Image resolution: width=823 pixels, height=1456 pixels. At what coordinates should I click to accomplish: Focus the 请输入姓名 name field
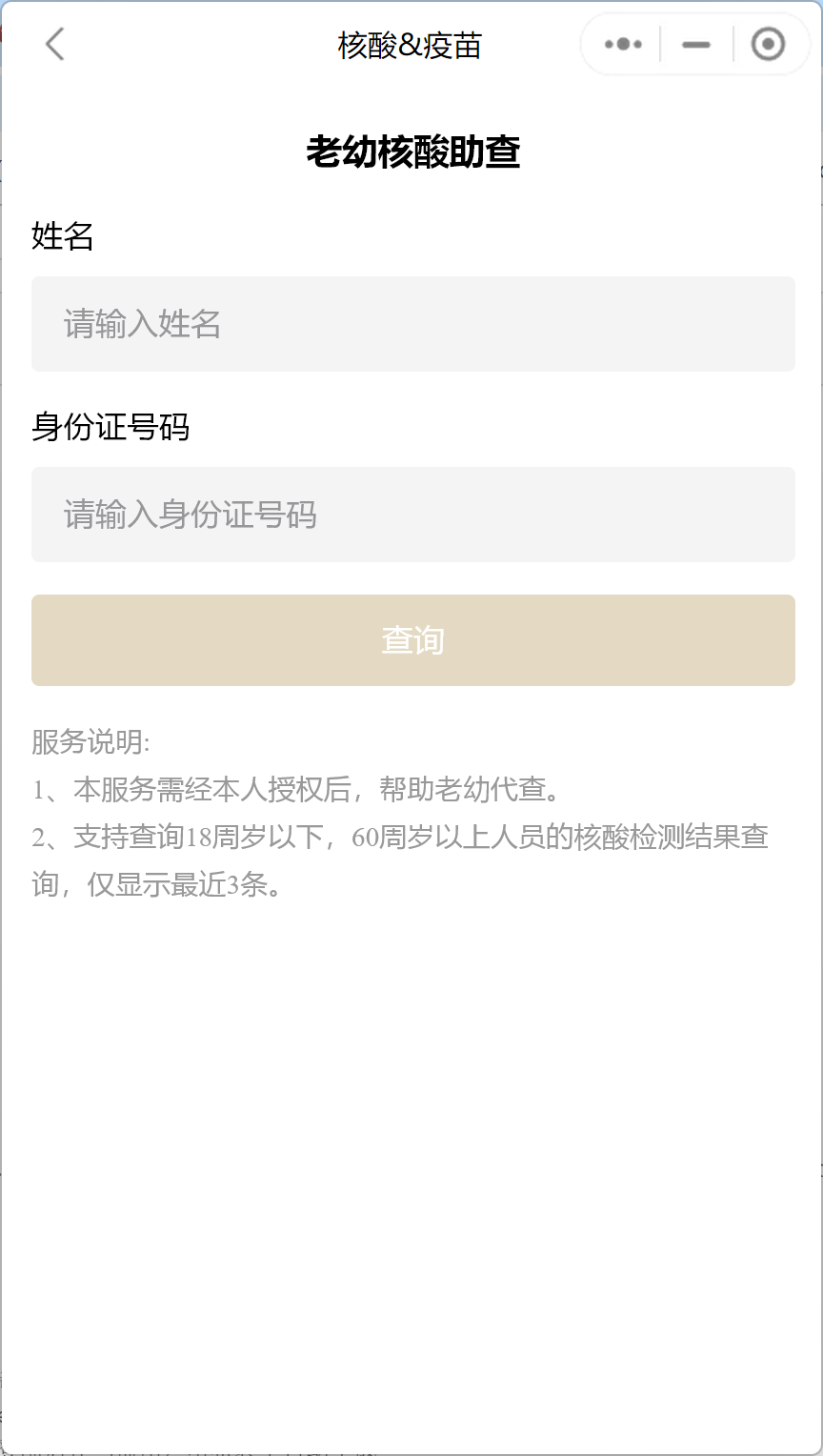pos(411,324)
